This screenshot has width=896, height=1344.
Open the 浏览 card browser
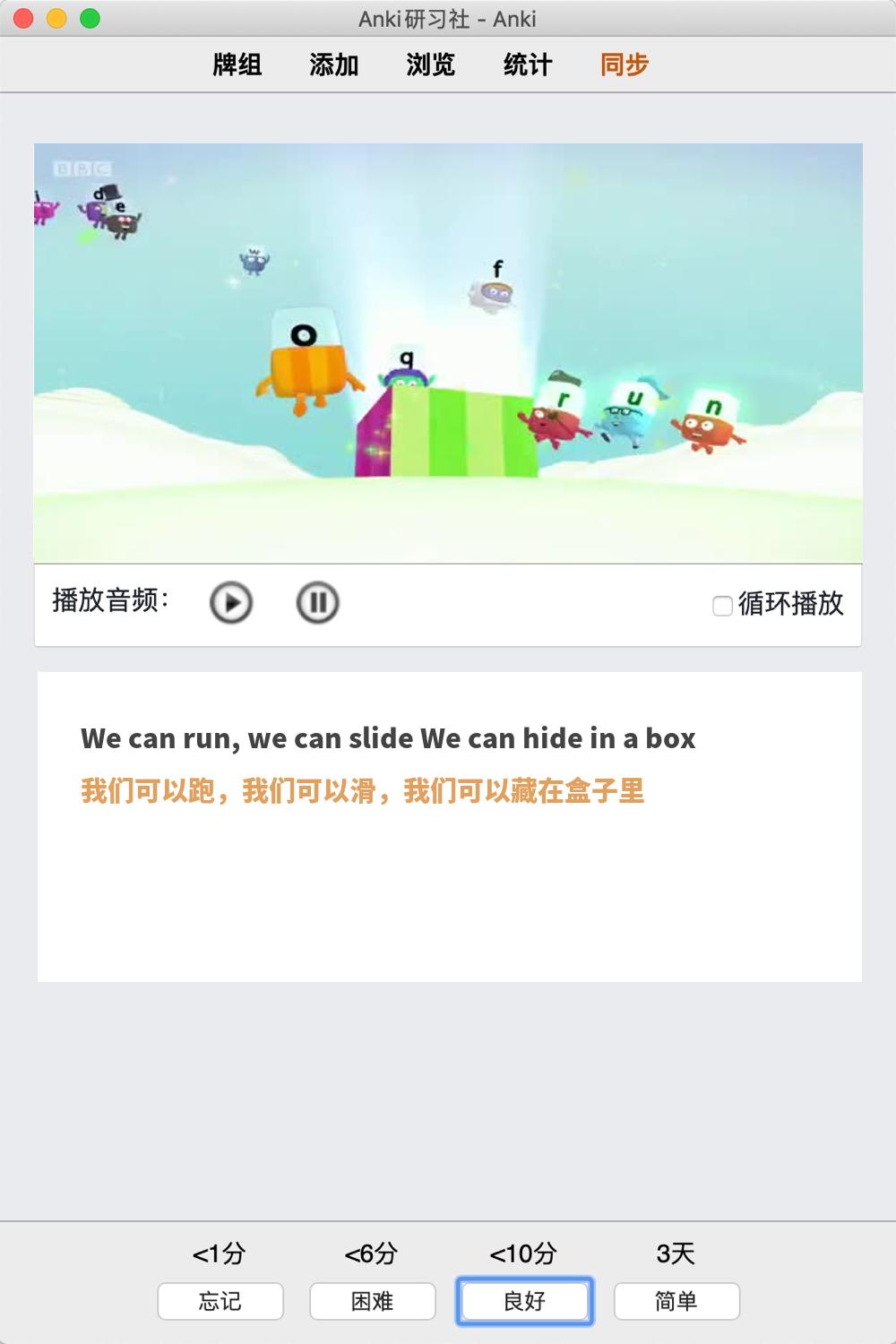tap(430, 65)
